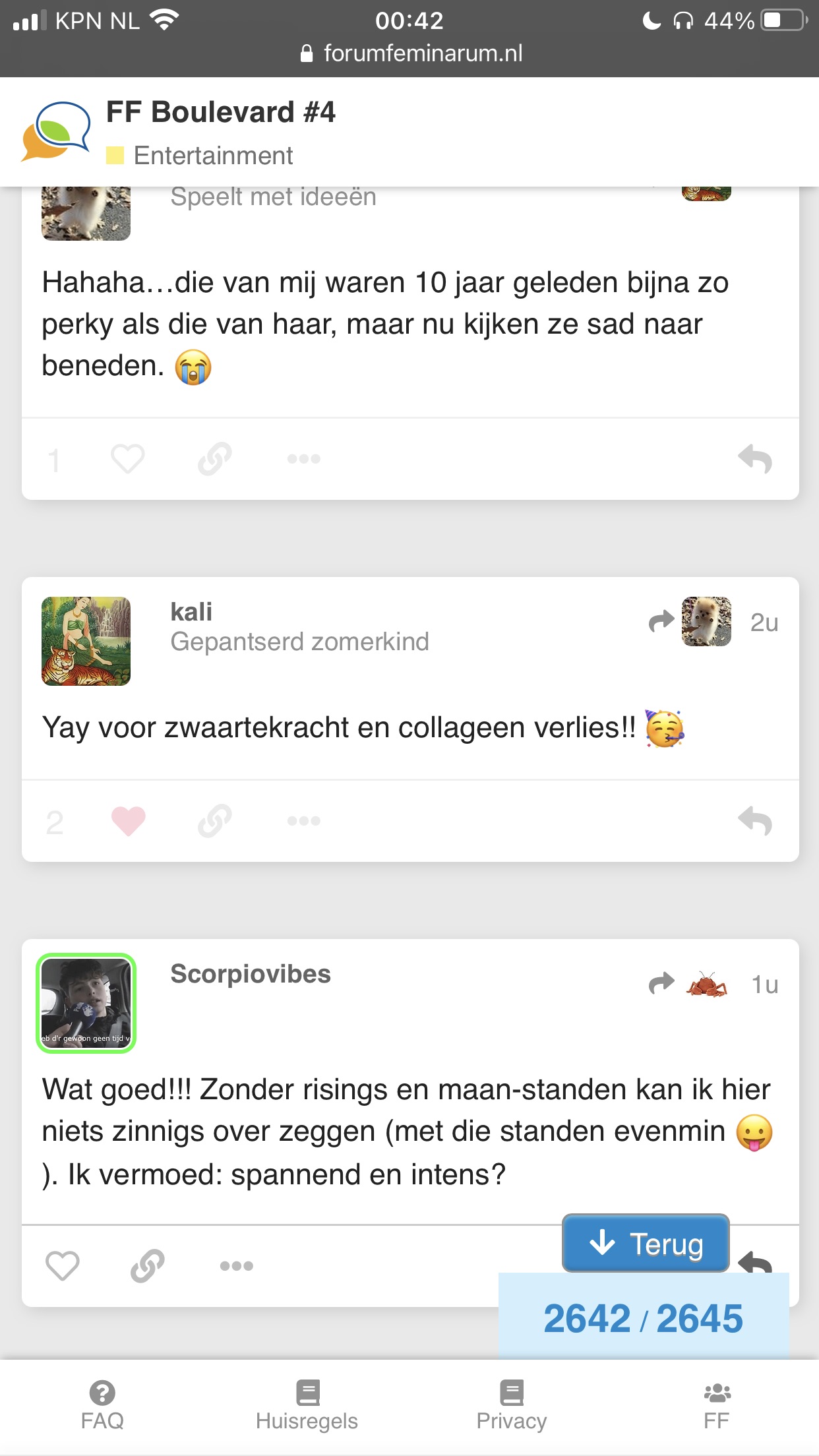Copy the share link for kali's post
The width and height of the screenshot is (819, 1456).
pos(215,821)
